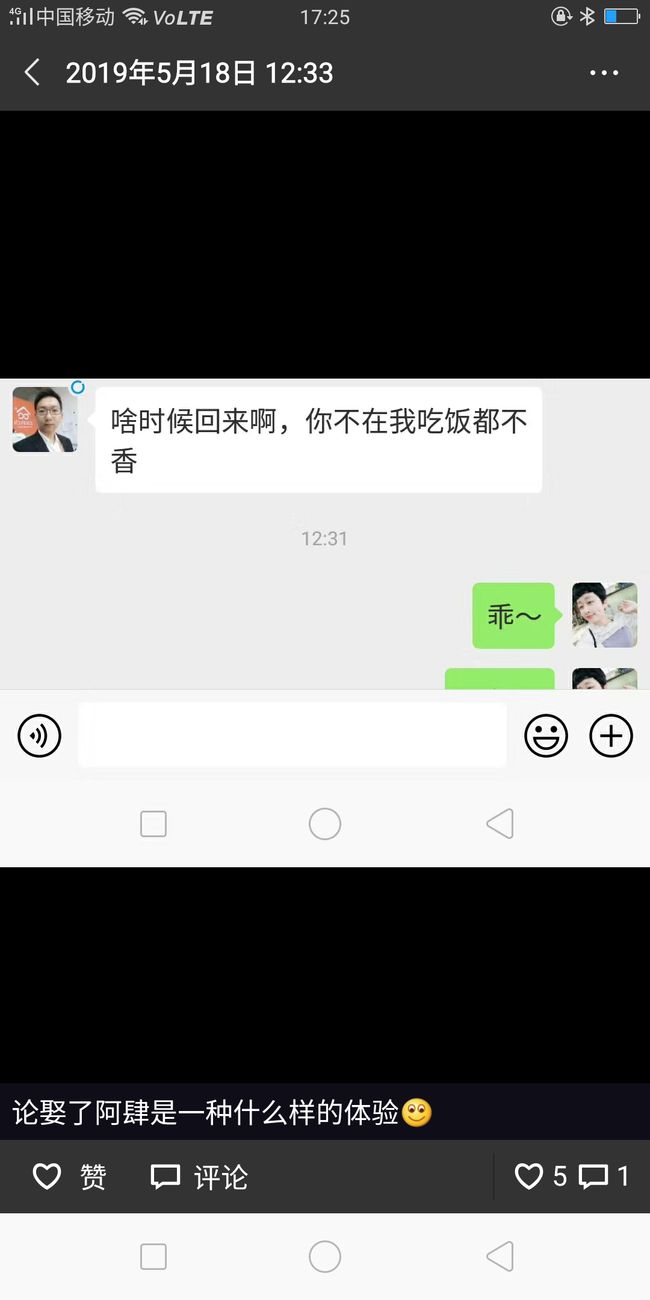Like this post with 赞
The image size is (650, 1300).
69,1177
